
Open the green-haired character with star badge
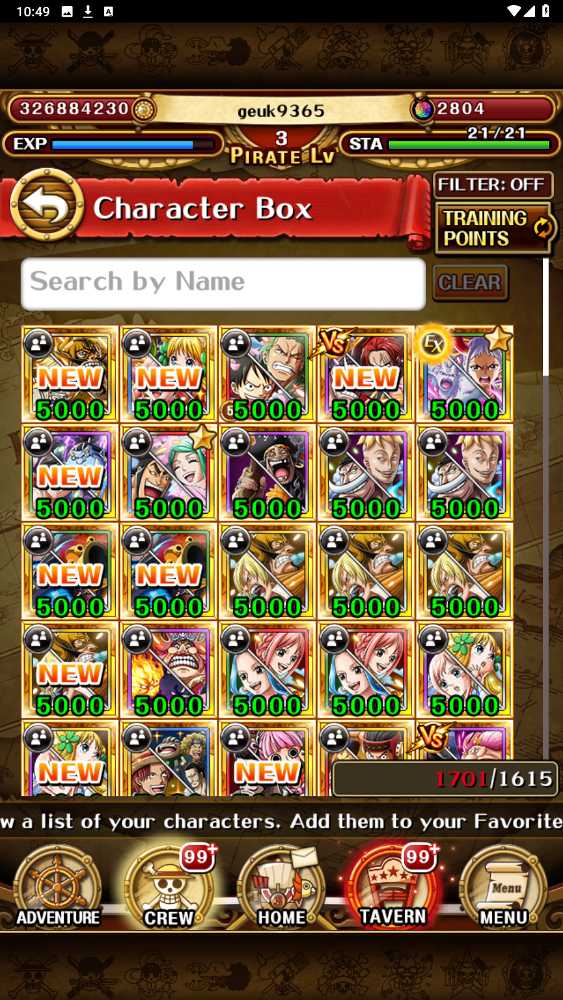coord(168,473)
